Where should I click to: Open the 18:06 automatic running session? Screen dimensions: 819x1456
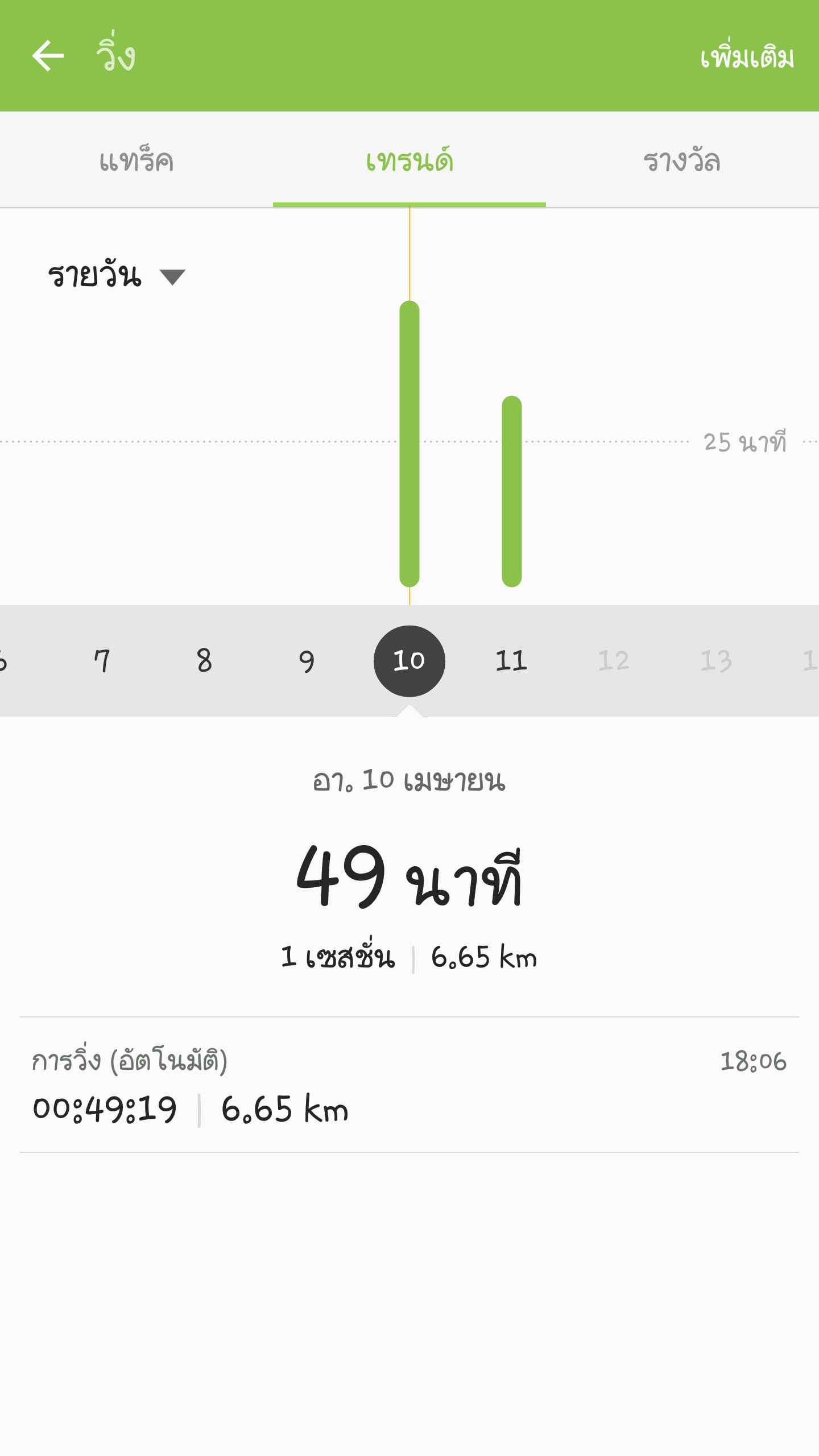pyautogui.click(x=409, y=1085)
